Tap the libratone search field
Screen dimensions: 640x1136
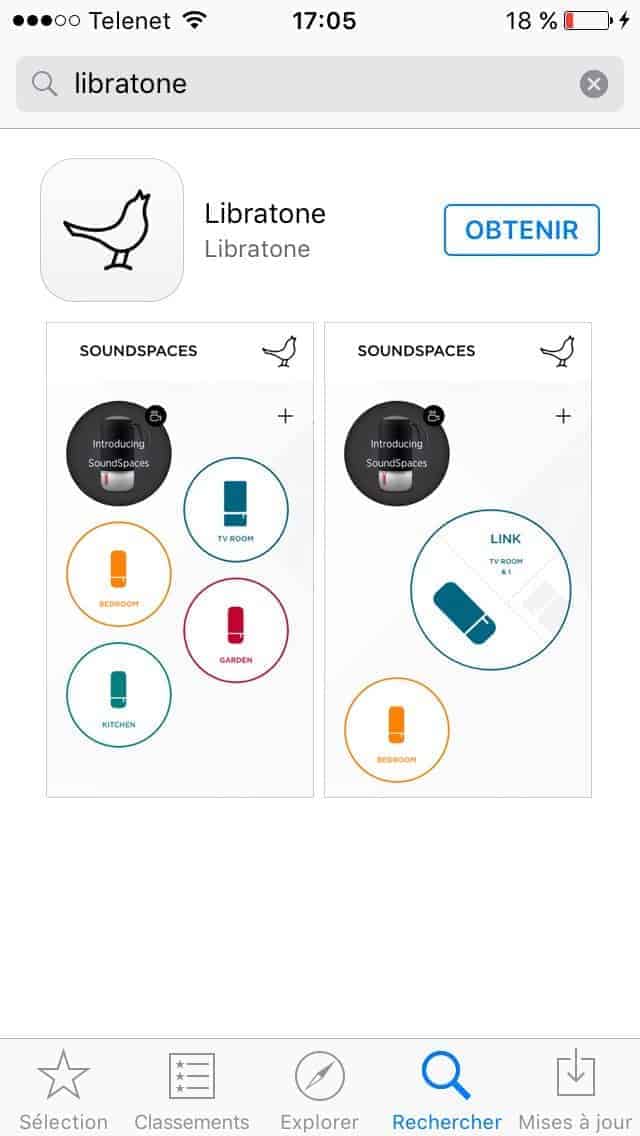coord(300,84)
